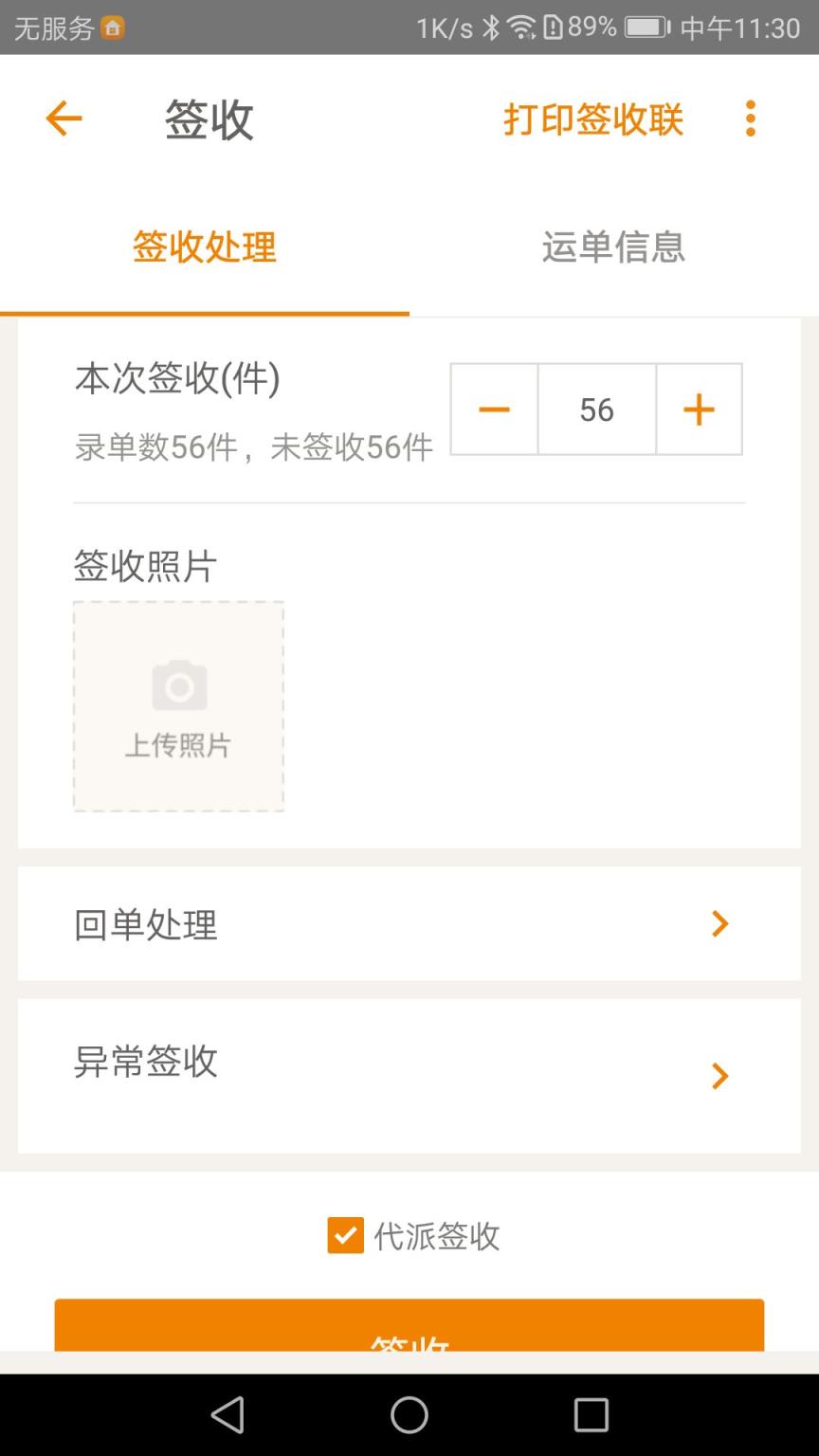Image resolution: width=819 pixels, height=1456 pixels.
Task: Tap the Android recent apps button
Action: (x=591, y=1415)
